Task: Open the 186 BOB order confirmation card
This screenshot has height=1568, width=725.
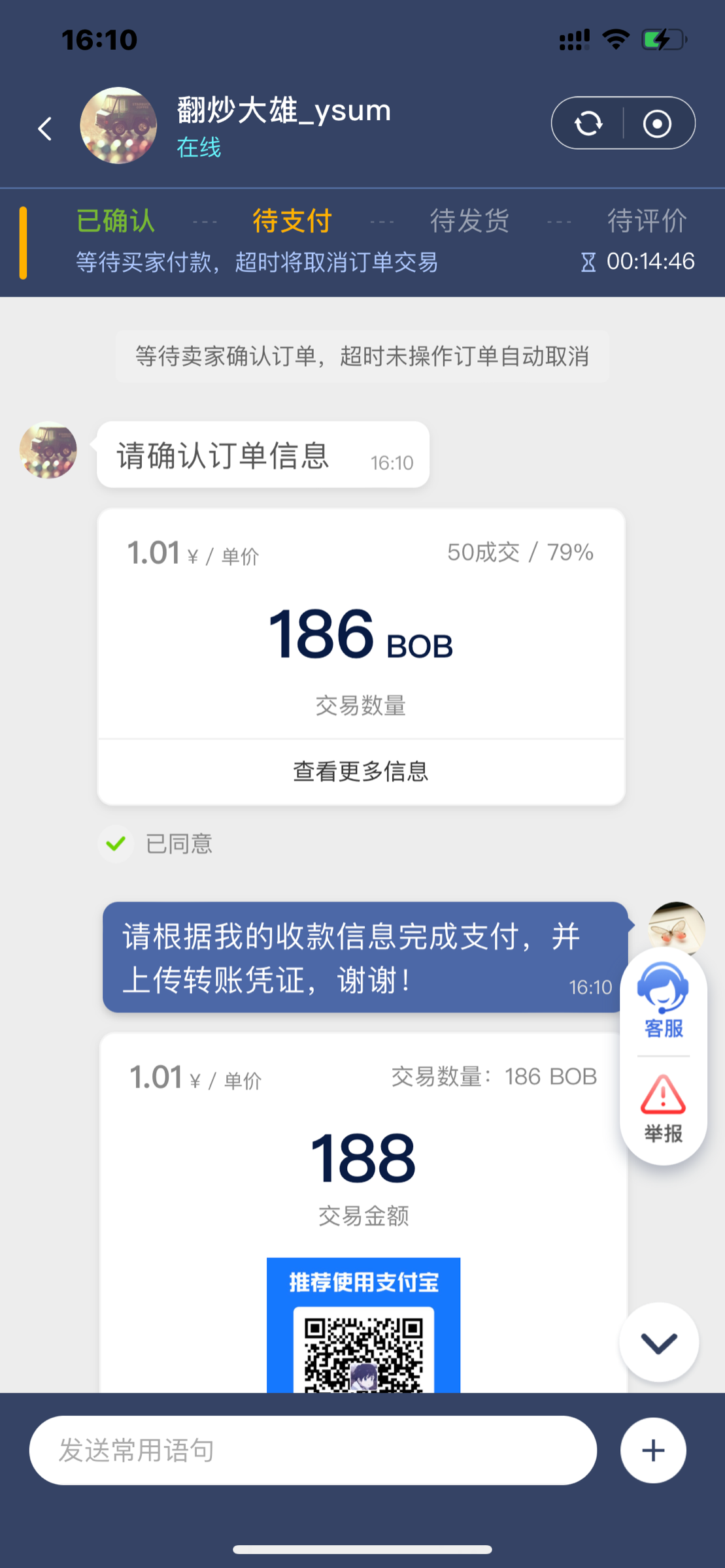Action: tap(361, 632)
